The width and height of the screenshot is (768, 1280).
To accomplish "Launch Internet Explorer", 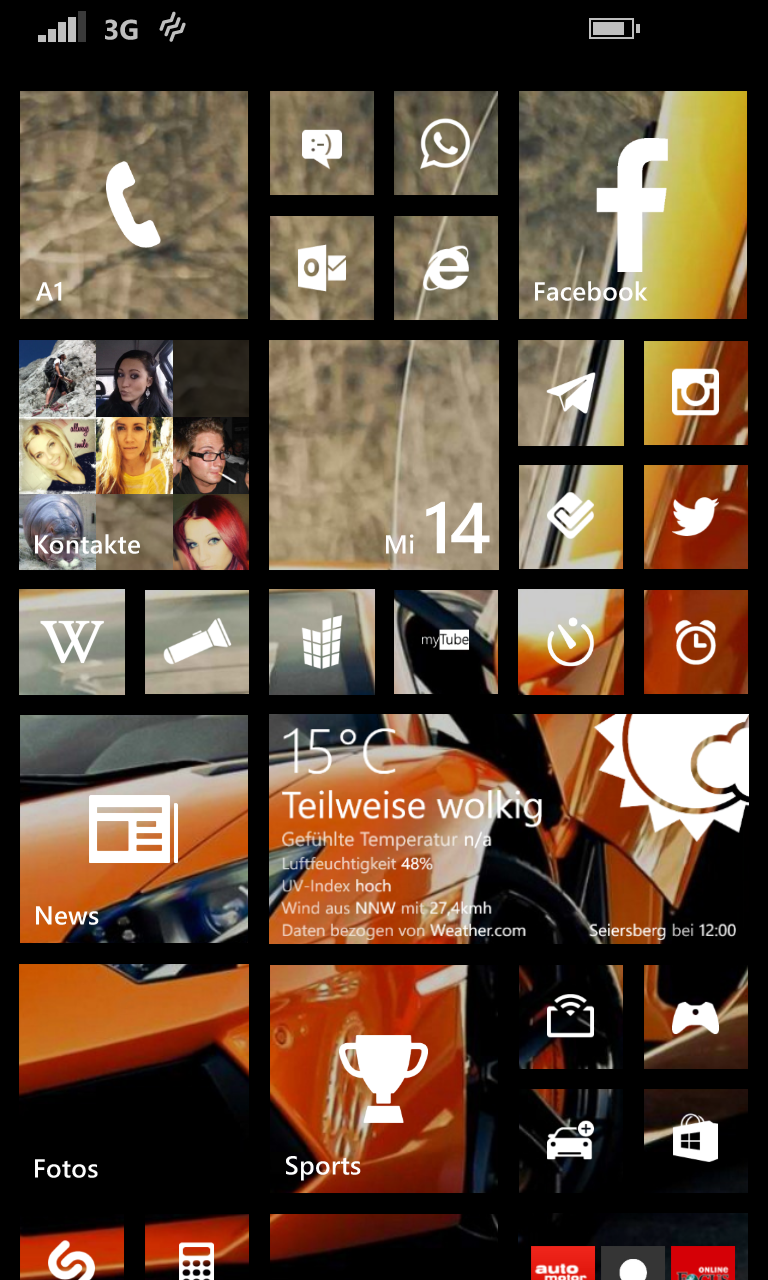I will point(445,268).
